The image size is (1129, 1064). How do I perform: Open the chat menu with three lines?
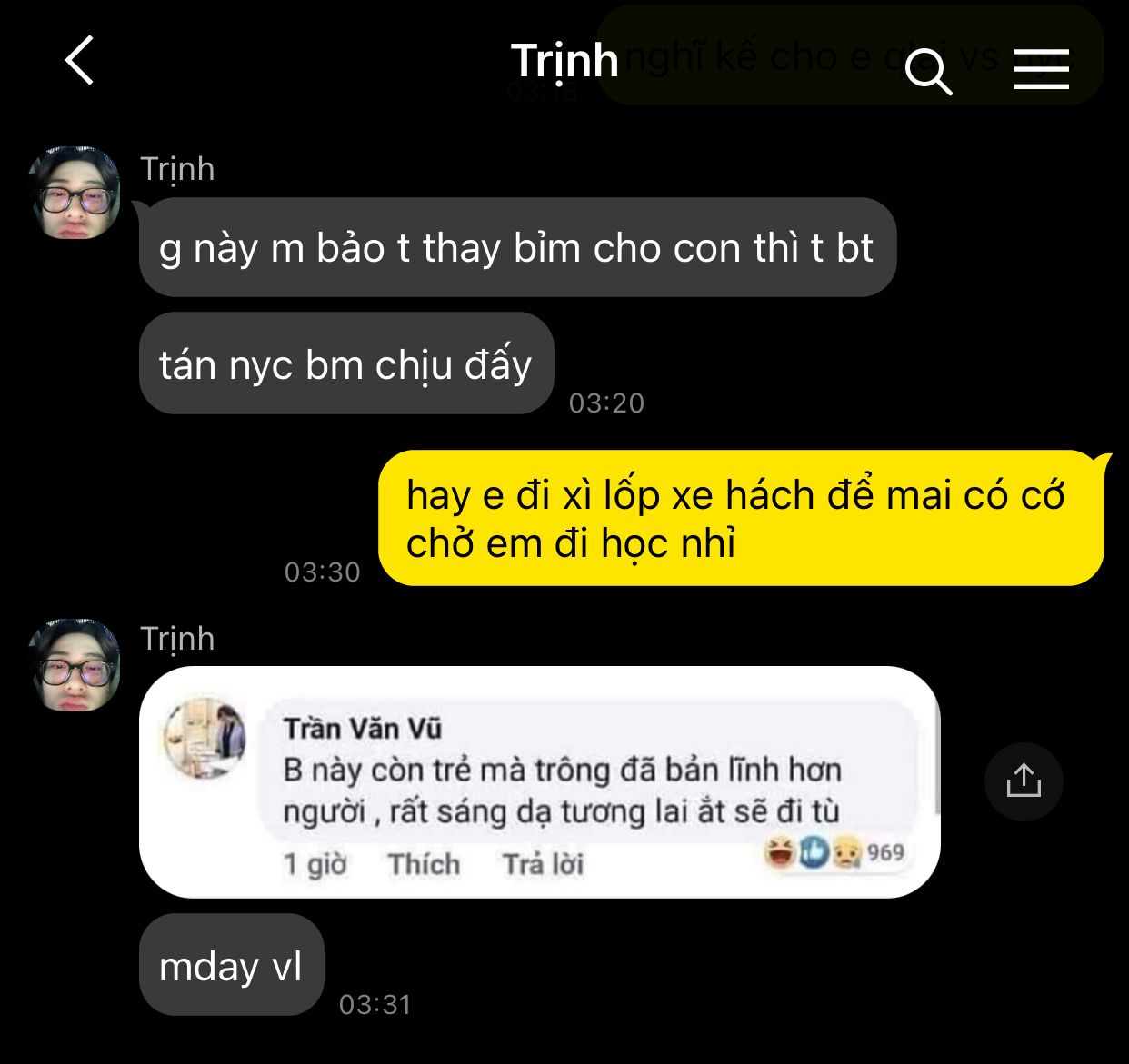[1041, 69]
